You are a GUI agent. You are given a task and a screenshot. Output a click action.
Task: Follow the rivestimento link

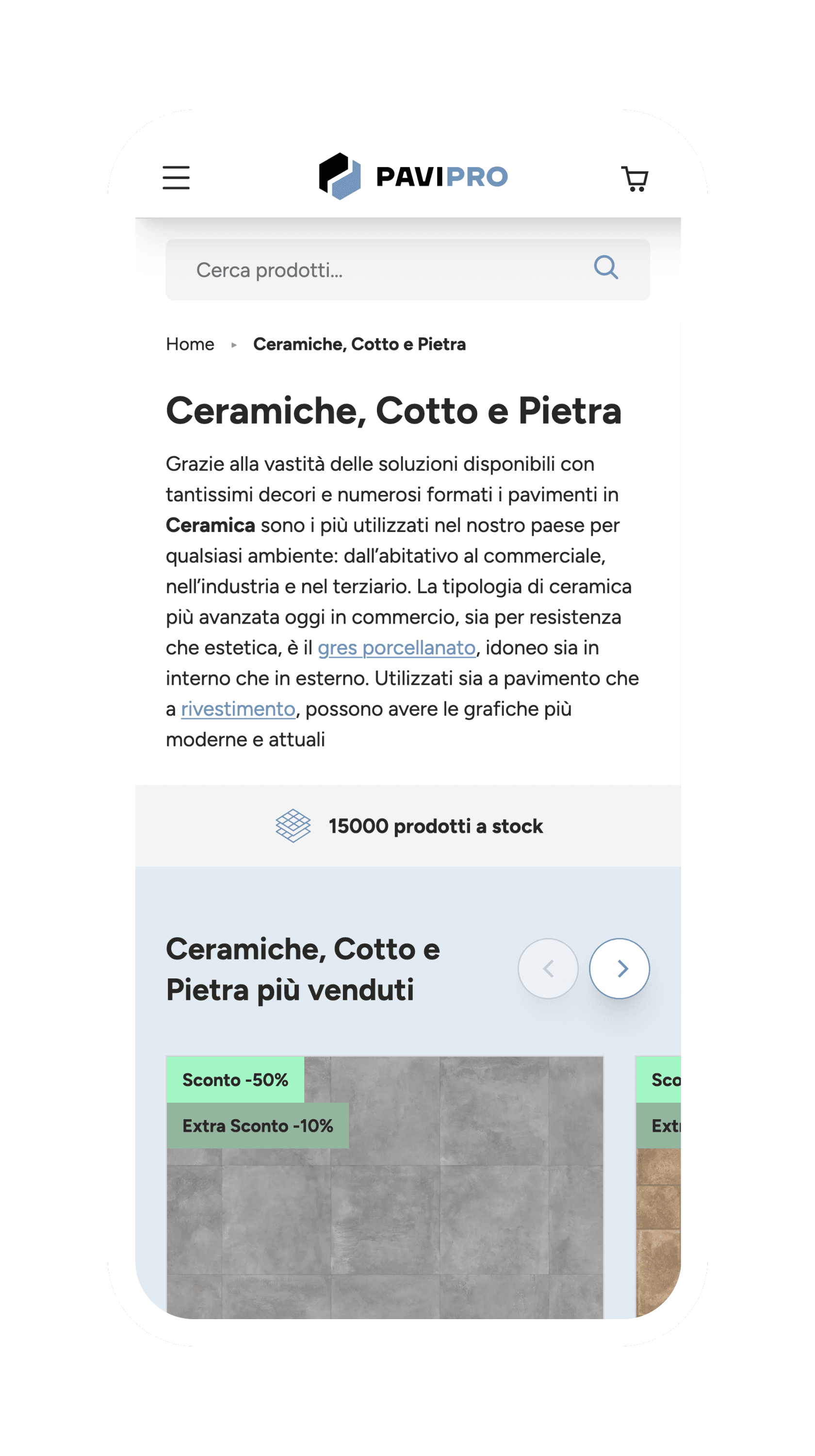[x=238, y=709]
